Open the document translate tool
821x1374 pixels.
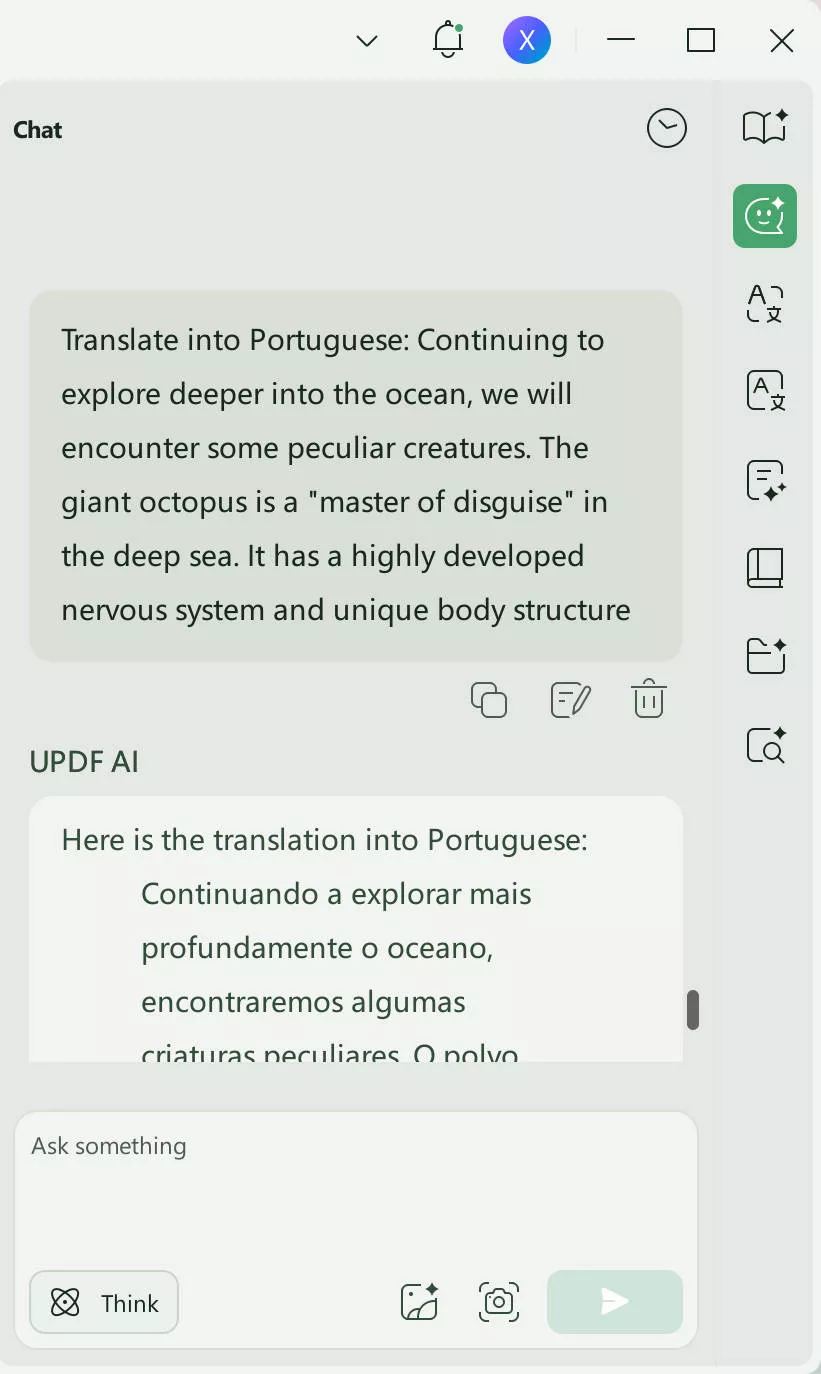point(765,391)
